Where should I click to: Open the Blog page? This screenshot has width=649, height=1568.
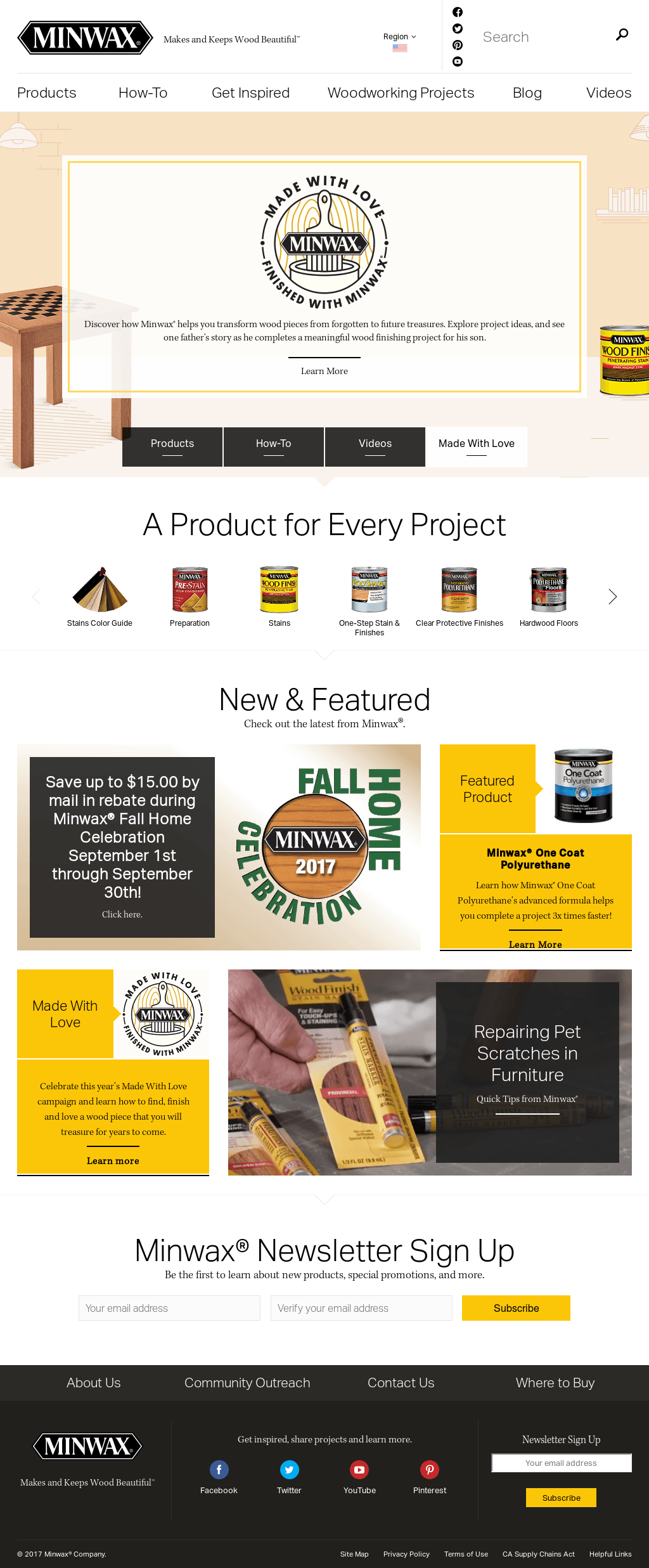point(527,93)
